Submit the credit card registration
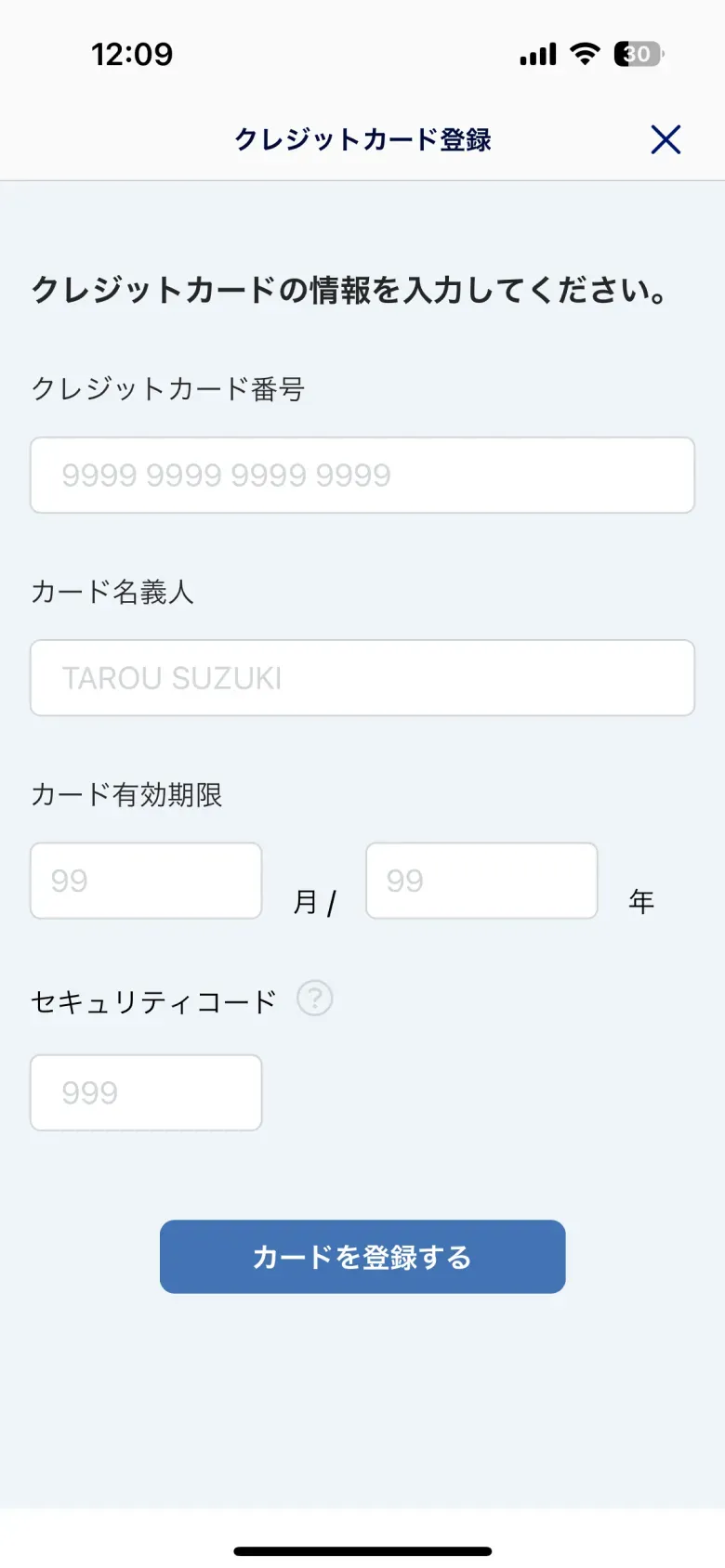 362,1256
